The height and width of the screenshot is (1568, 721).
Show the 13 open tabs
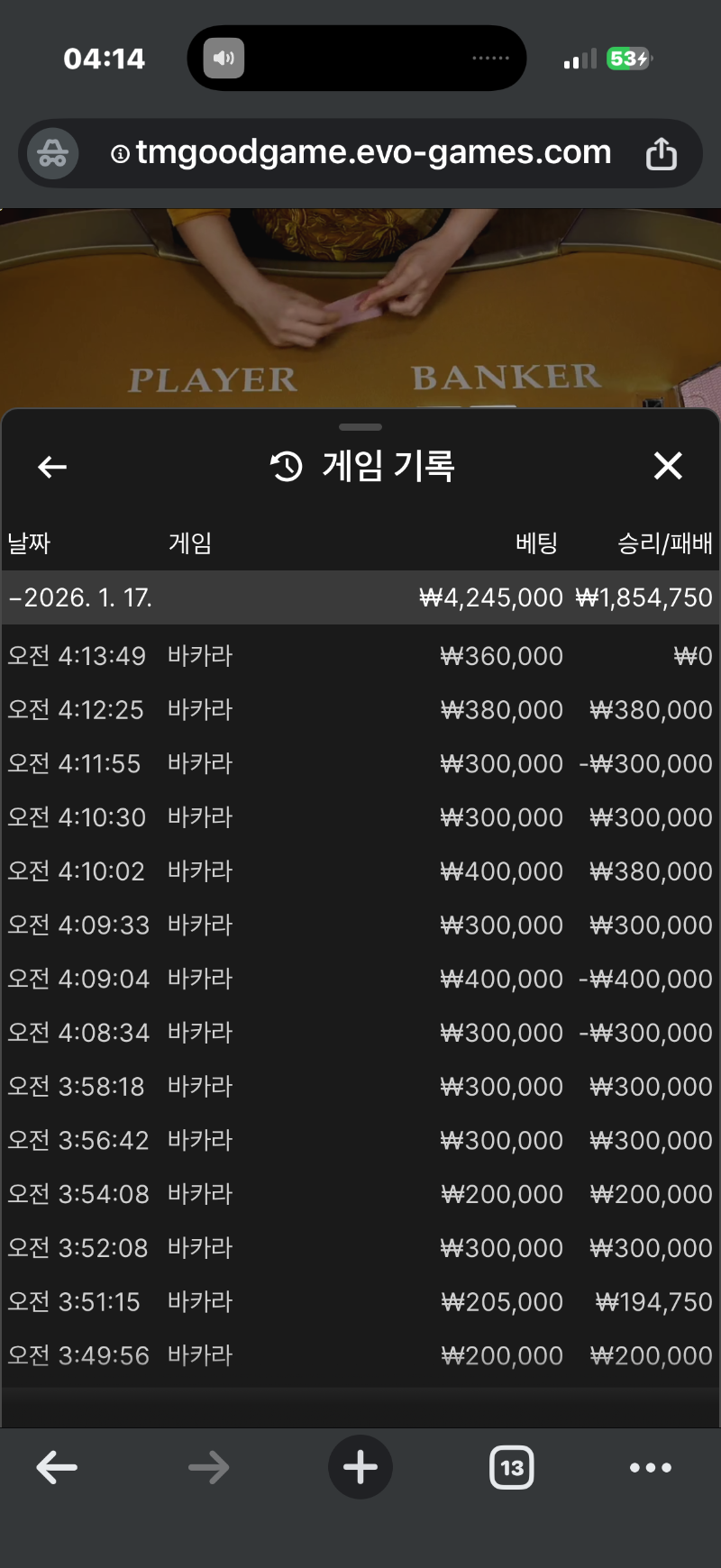pyautogui.click(x=511, y=1468)
